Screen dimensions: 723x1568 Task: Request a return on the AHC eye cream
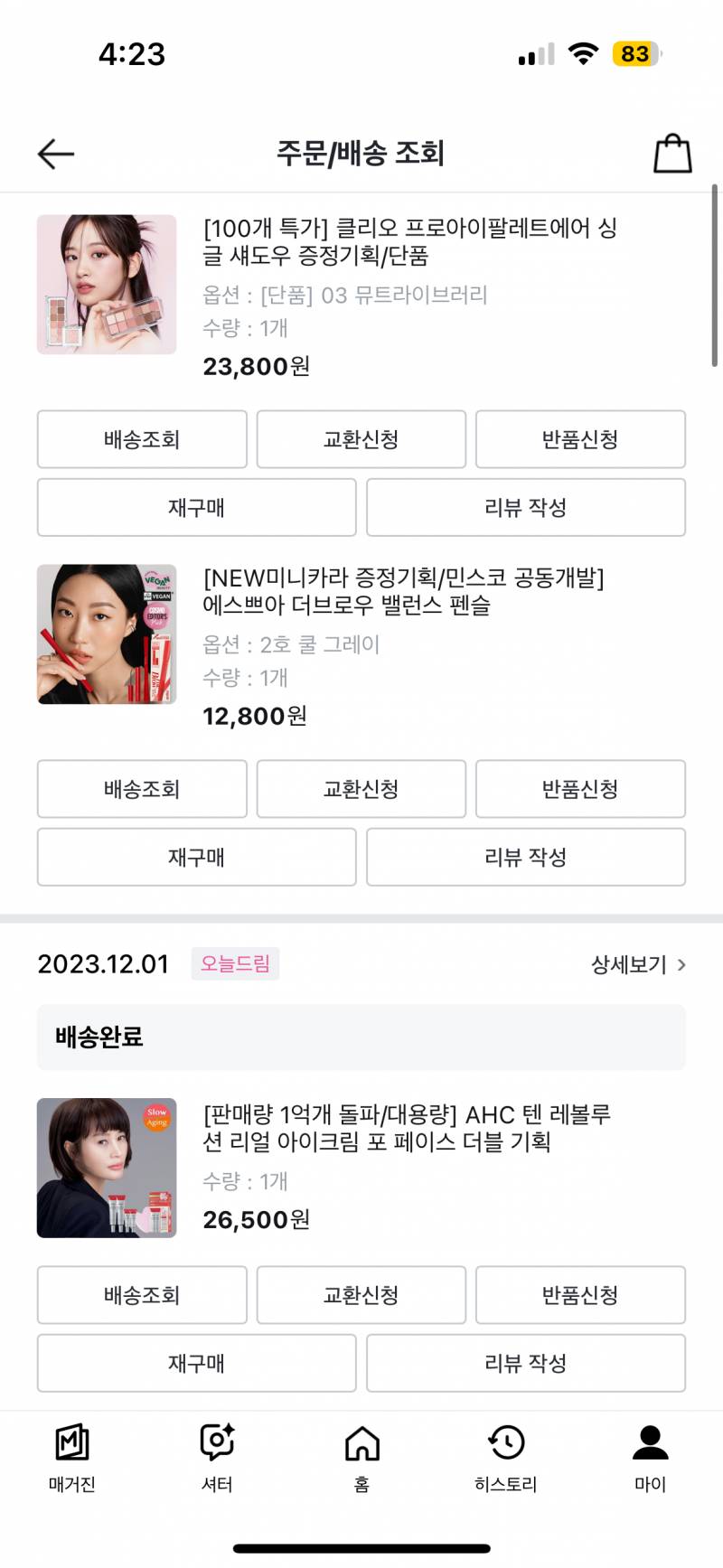pyautogui.click(x=579, y=1295)
